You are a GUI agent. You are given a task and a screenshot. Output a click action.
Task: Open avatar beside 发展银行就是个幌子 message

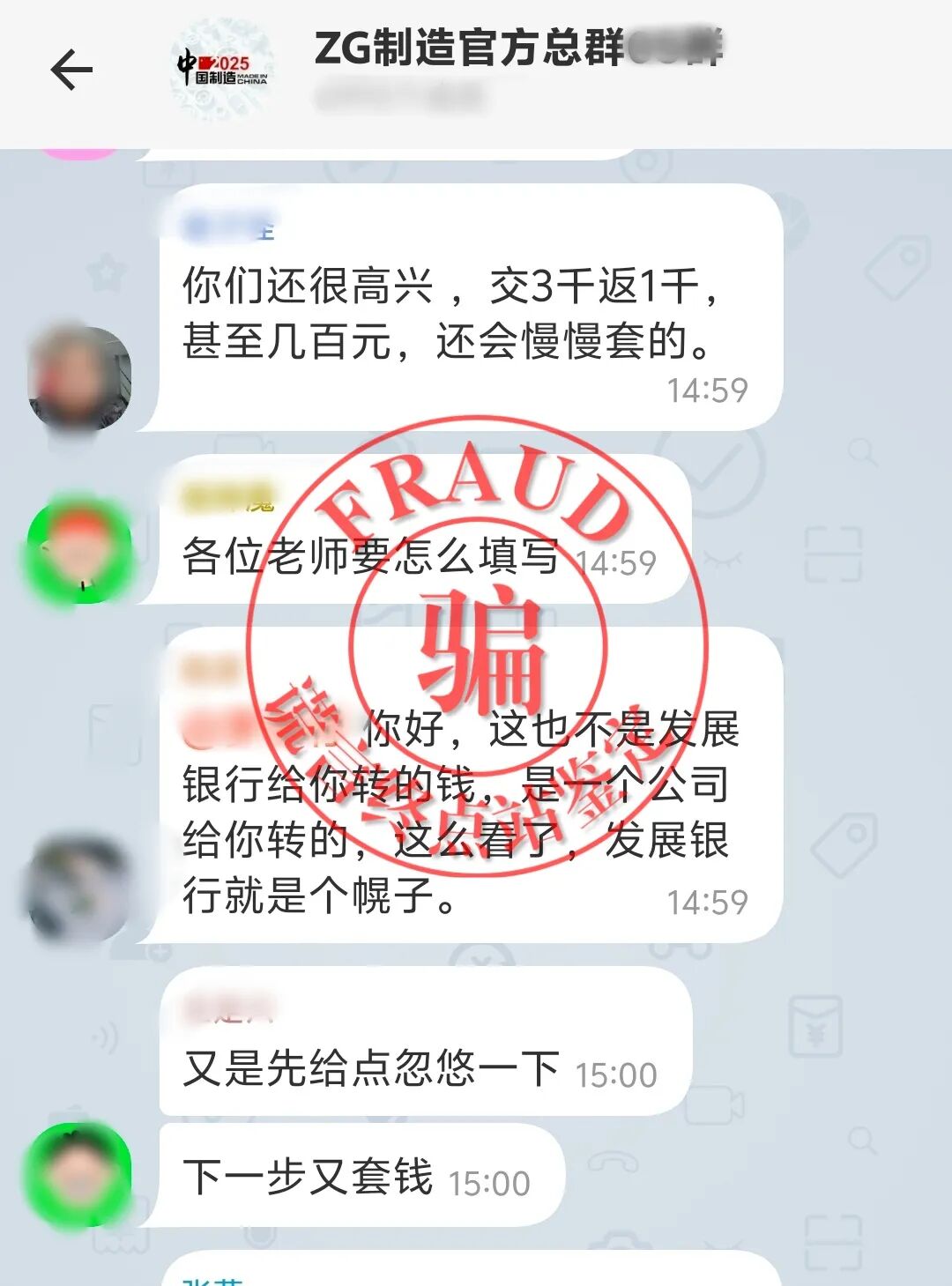79,888
